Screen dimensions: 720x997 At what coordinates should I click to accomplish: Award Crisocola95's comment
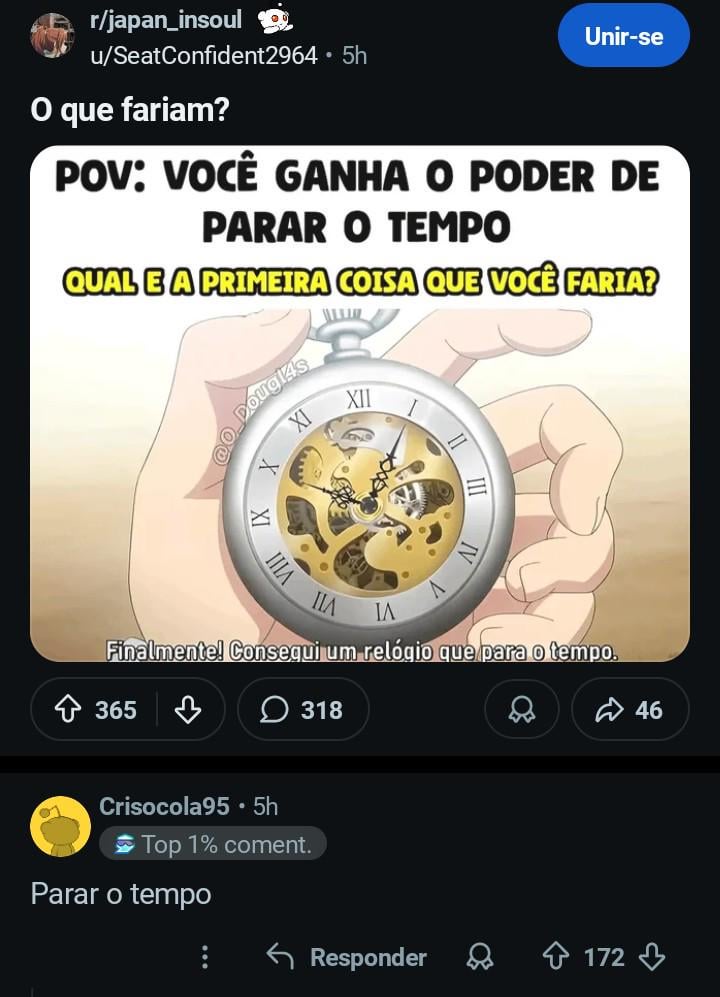(480, 957)
